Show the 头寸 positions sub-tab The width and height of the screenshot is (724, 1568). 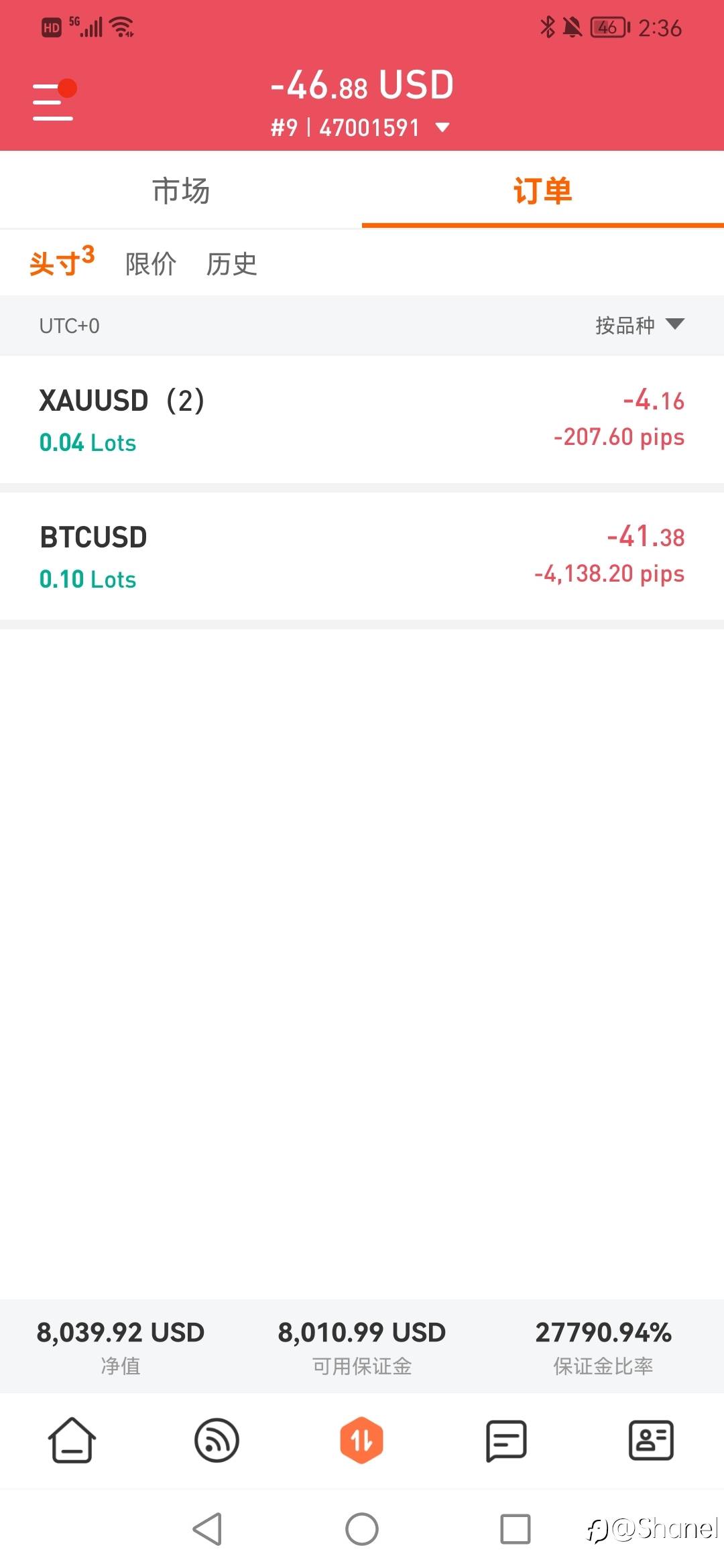[x=62, y=262]
